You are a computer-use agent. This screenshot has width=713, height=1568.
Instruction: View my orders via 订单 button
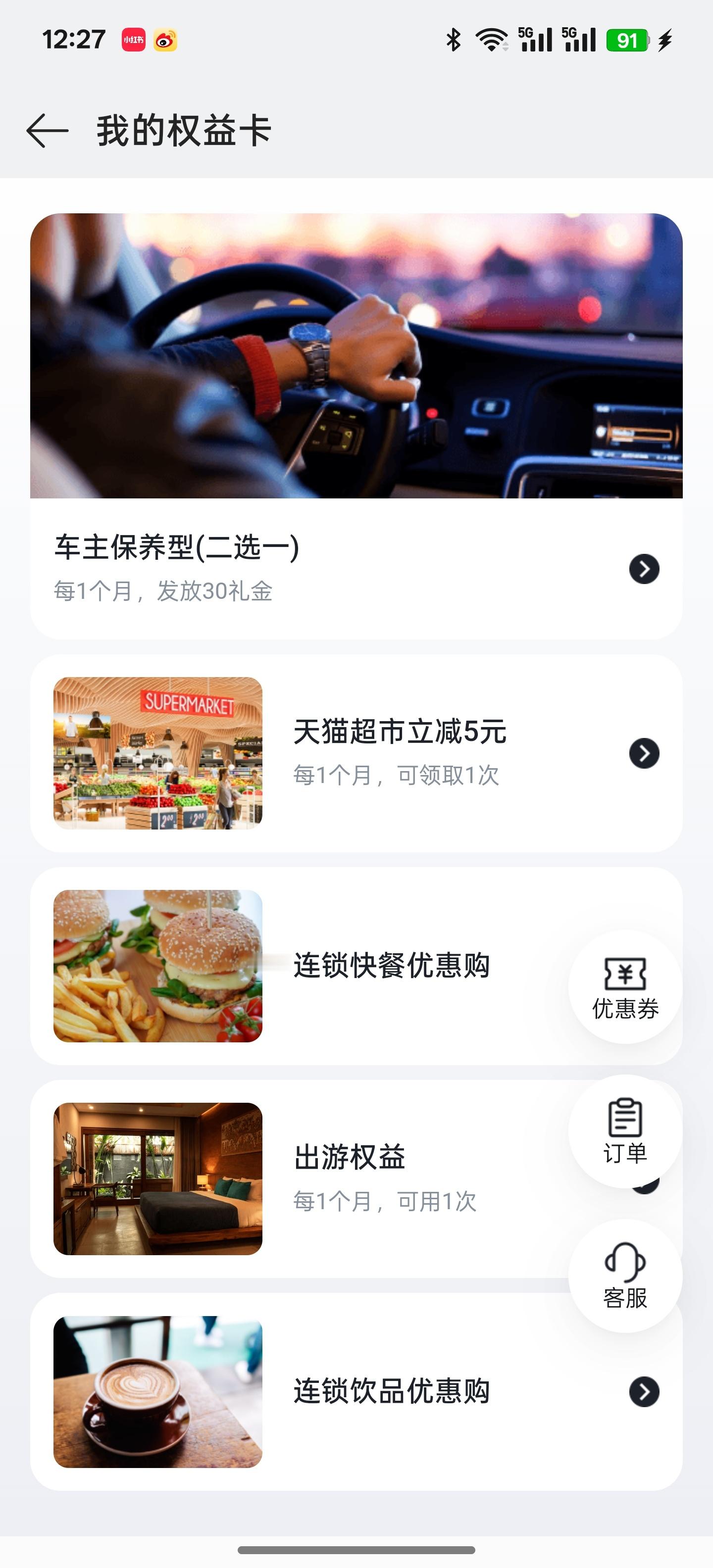625,1131
